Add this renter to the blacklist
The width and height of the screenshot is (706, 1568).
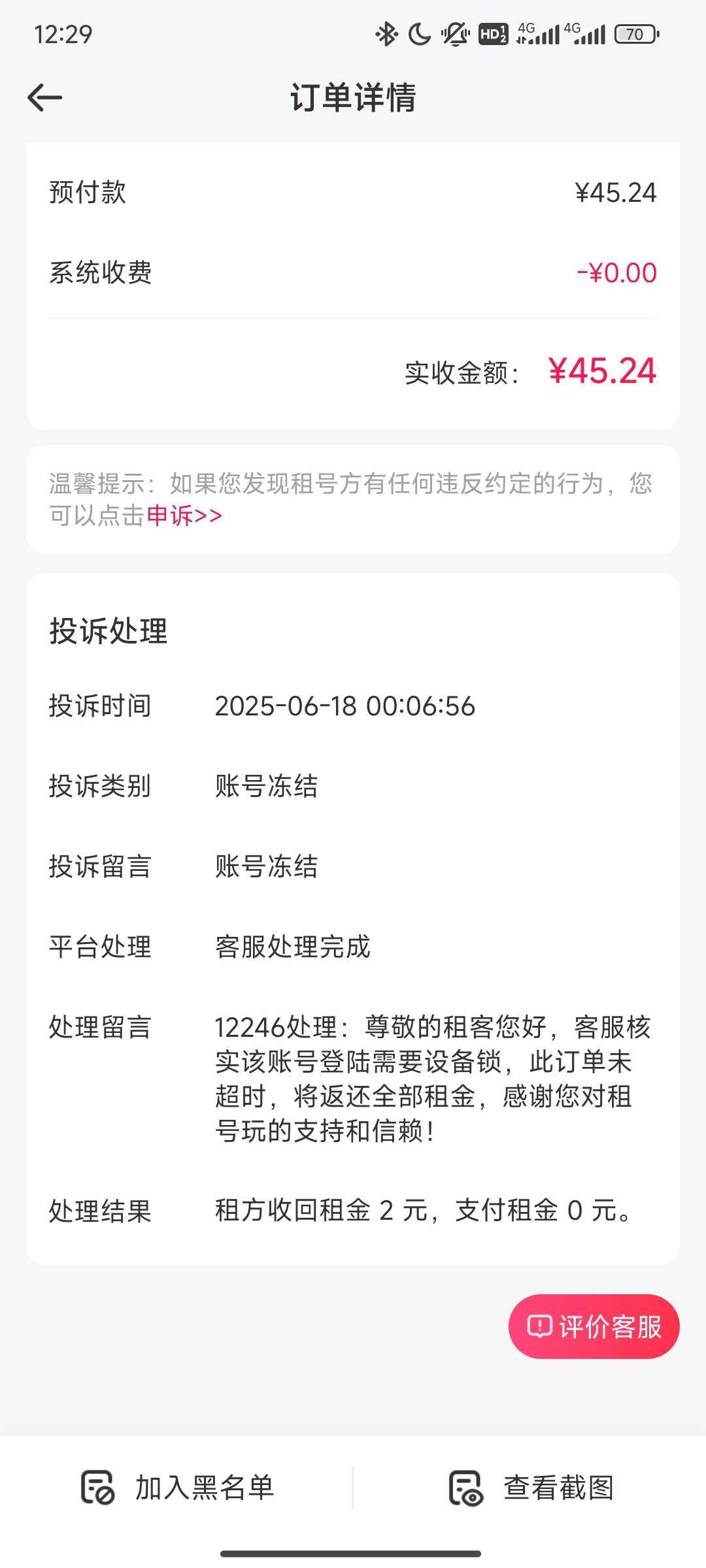coord(178,1488)
